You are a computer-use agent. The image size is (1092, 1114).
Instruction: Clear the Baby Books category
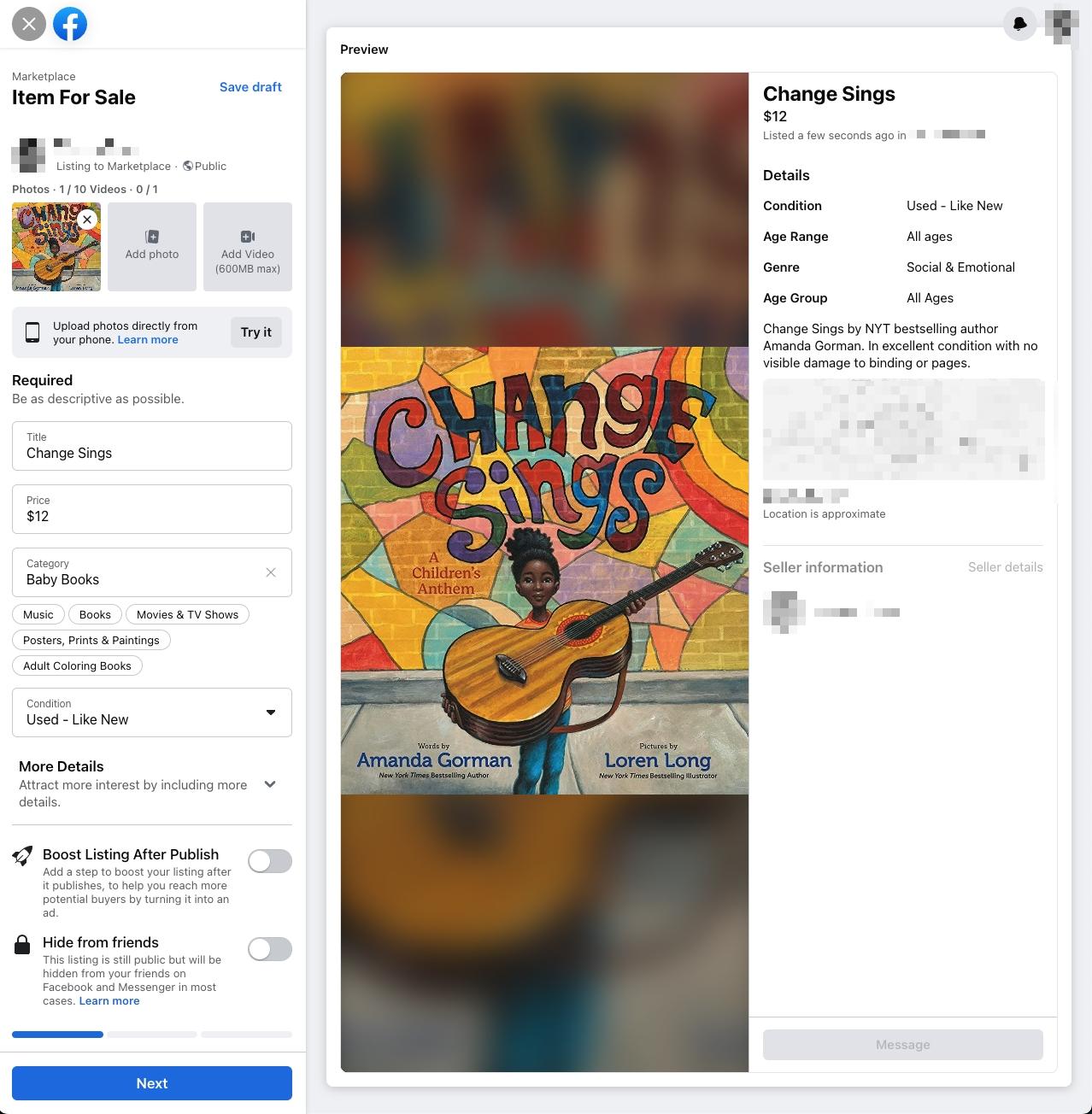(271, 572)
